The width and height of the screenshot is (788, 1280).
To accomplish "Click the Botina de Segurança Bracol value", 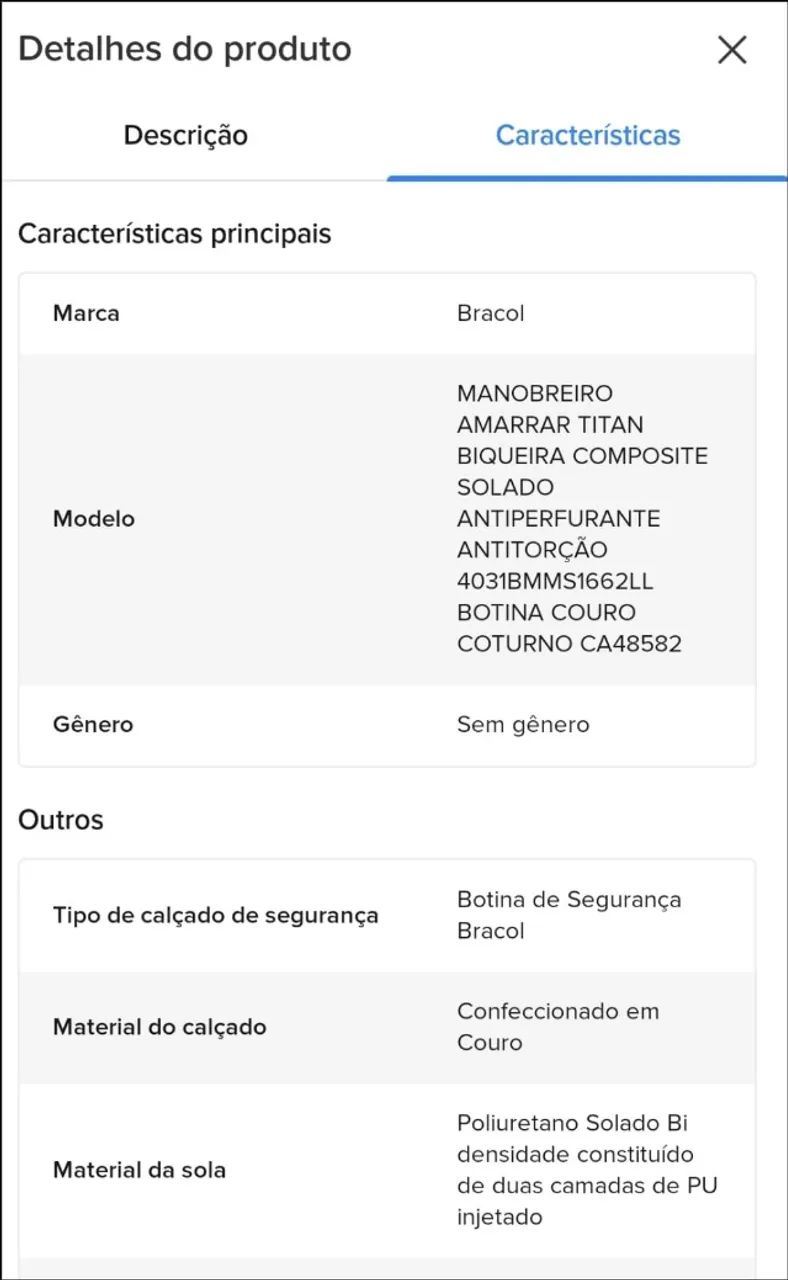I will 569,914.
